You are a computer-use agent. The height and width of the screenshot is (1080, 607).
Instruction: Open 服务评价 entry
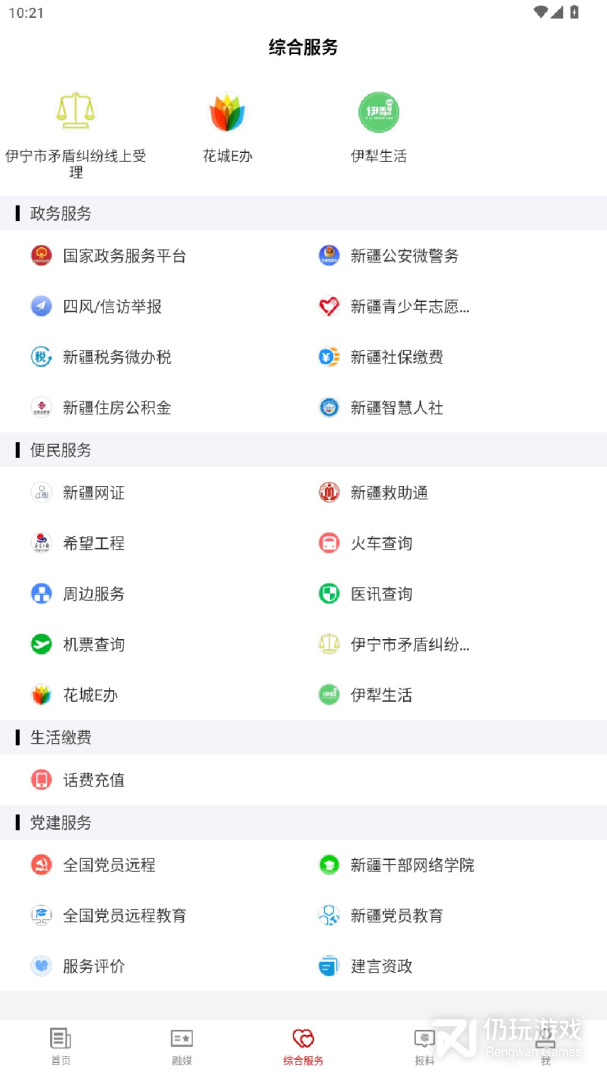coord(93,966)
